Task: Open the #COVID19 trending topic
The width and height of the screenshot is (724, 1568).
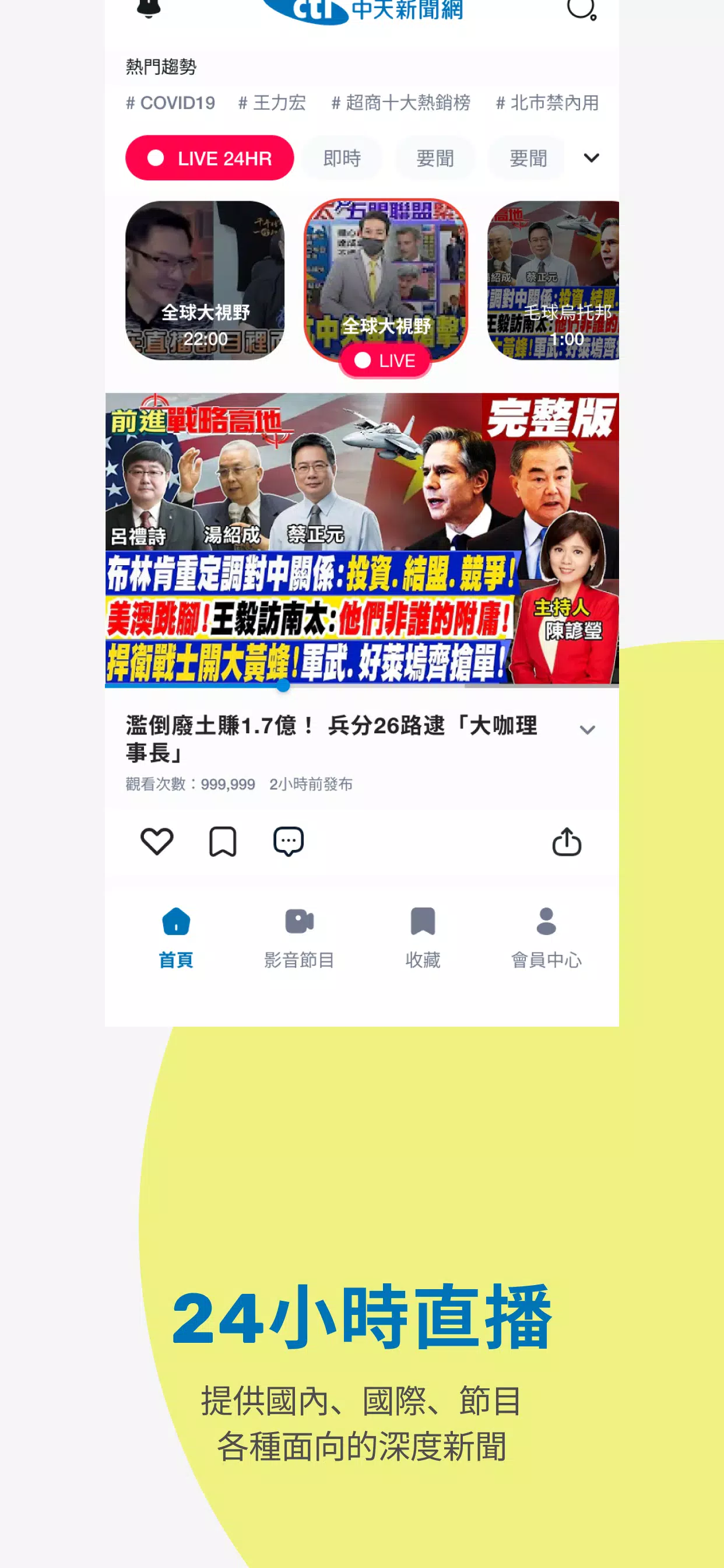Action: click(171, 103)
